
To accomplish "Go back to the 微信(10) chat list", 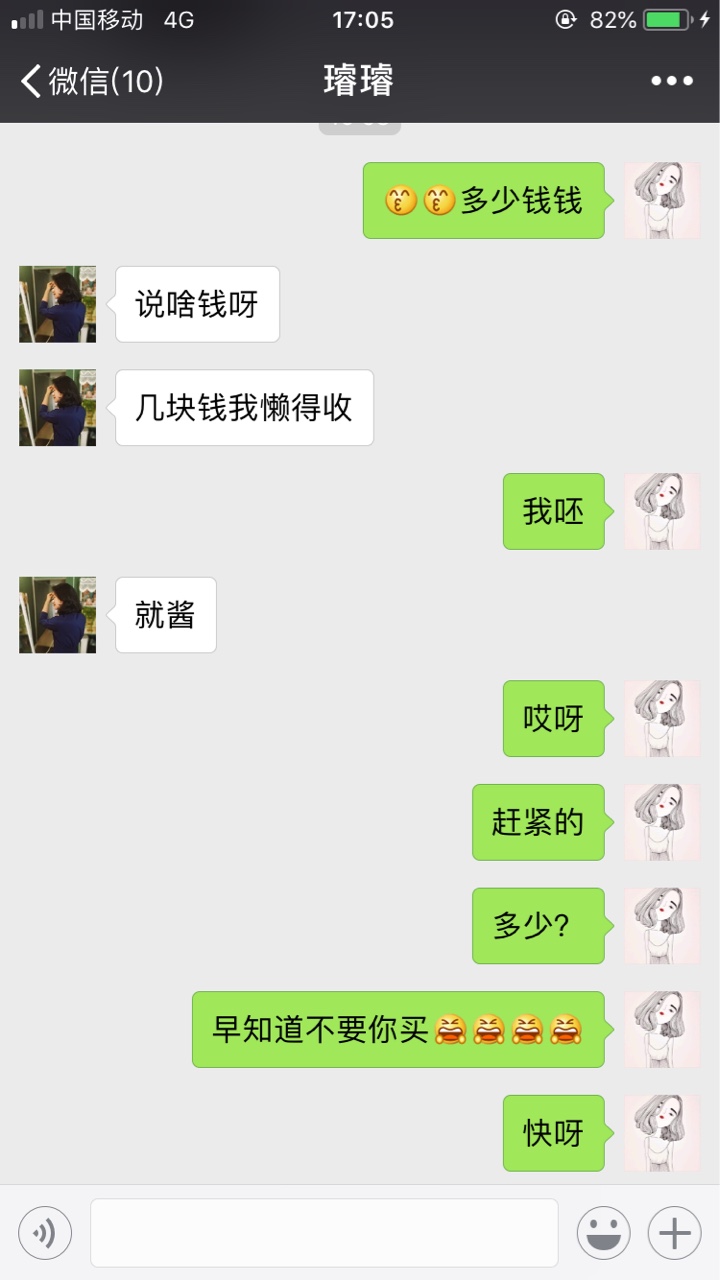I will pyautogui.click(x=92, y=81).
